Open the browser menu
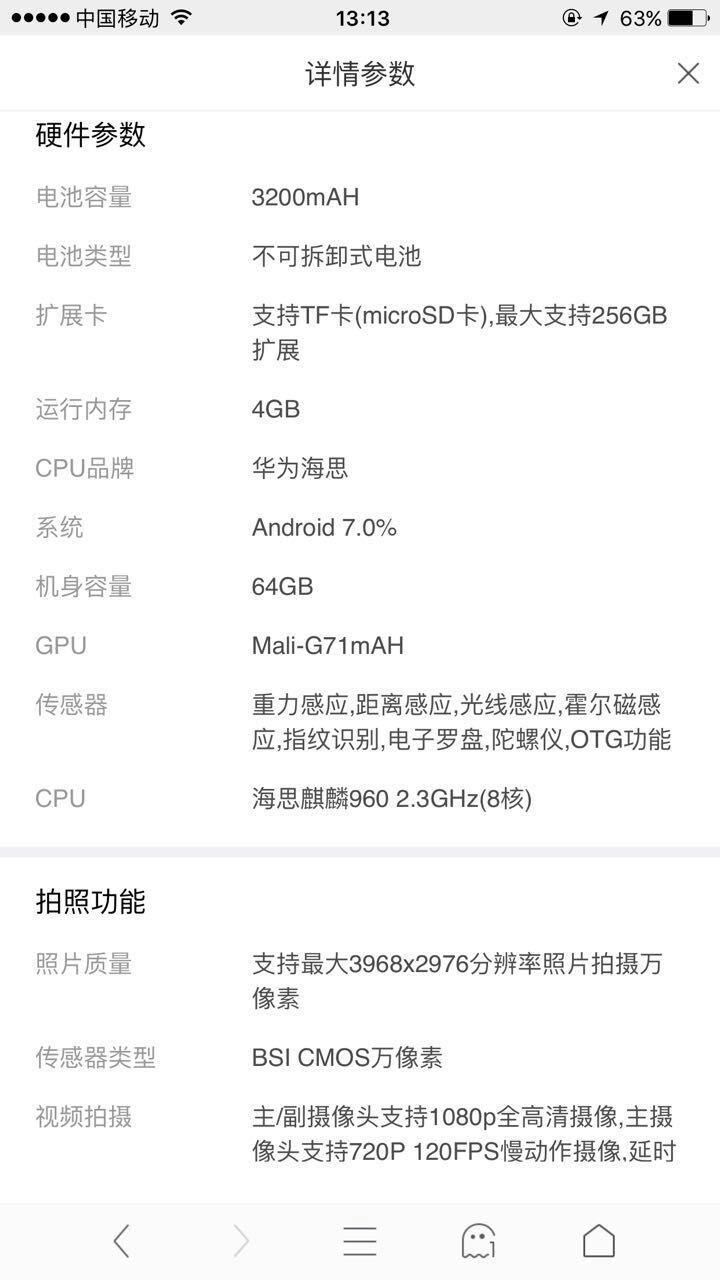 (360, 1241)
